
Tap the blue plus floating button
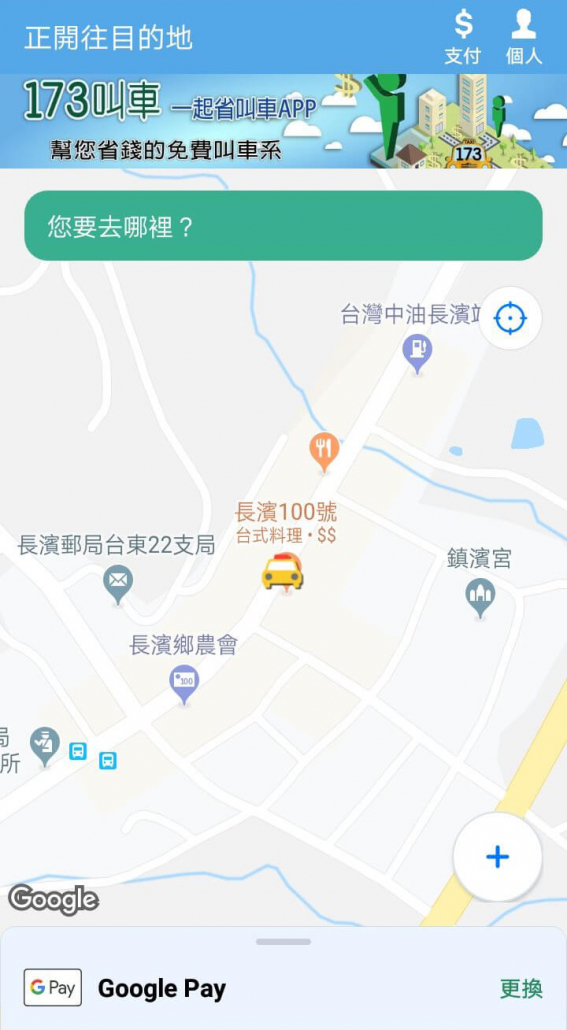point(497,857)
